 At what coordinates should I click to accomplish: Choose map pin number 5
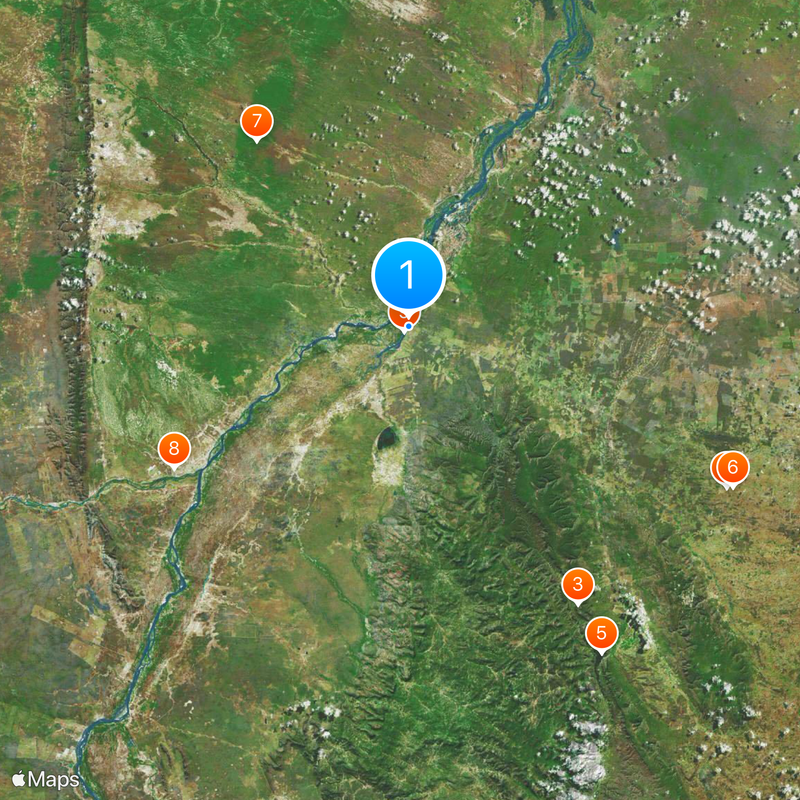(601, 632)
